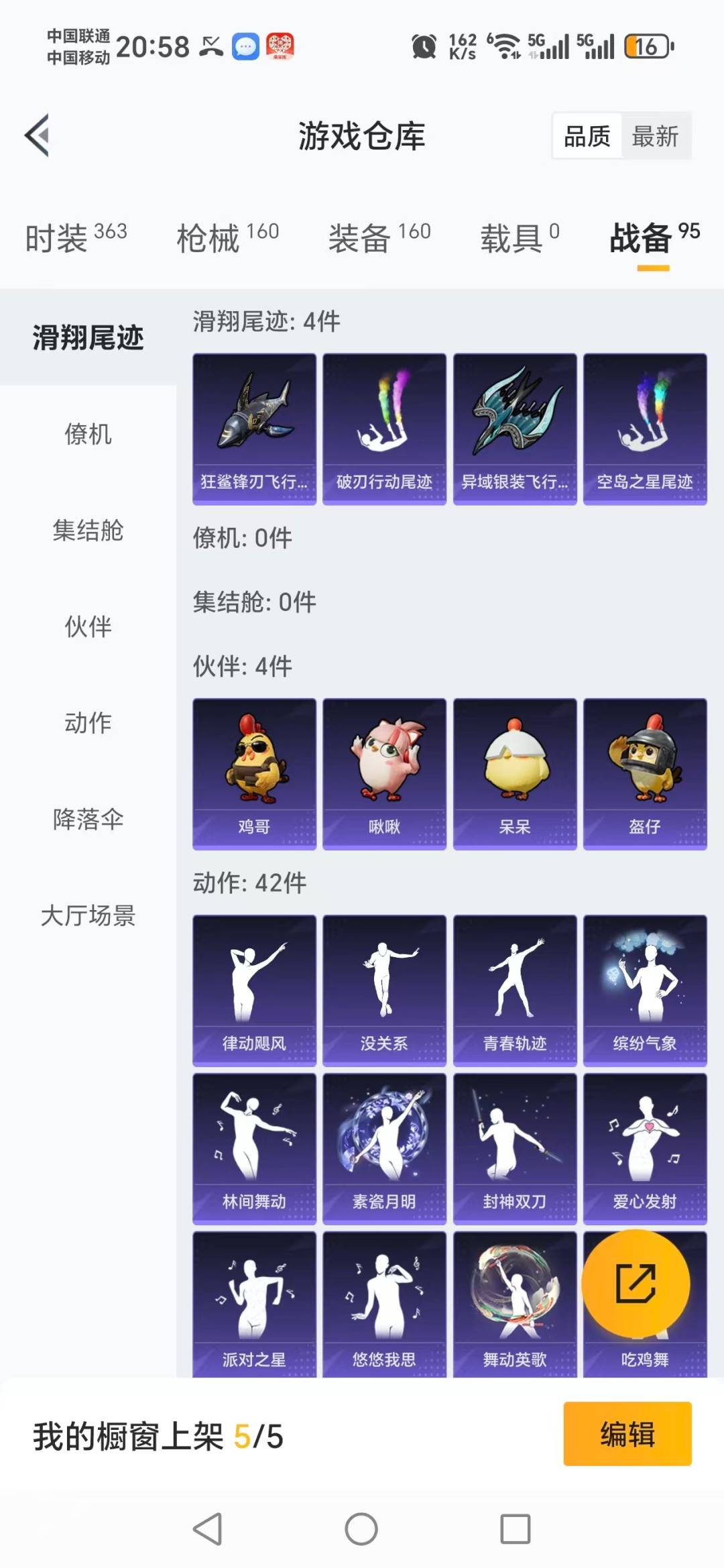Open the 伙伴 category in the sidebar
This screenshot has height=1568, width=724.
tap(88, 628)
